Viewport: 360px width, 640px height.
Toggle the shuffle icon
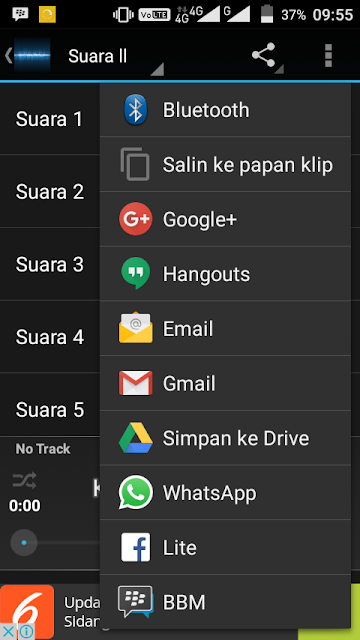click(x=24, y=480)
